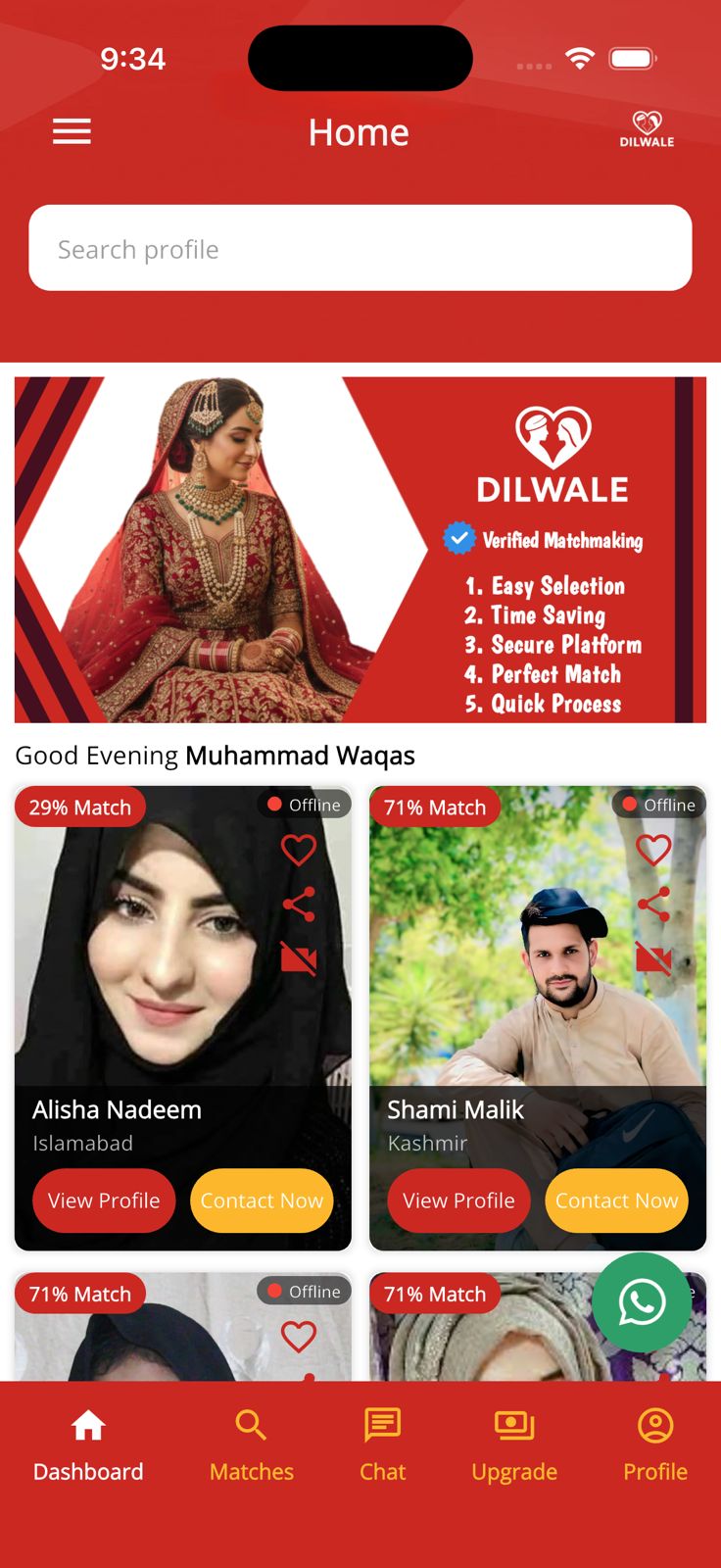Open the hamburger navigation menu
The width and height of the screenshot is (721, 1568).
pyautogui.click(x=71, y=131)
